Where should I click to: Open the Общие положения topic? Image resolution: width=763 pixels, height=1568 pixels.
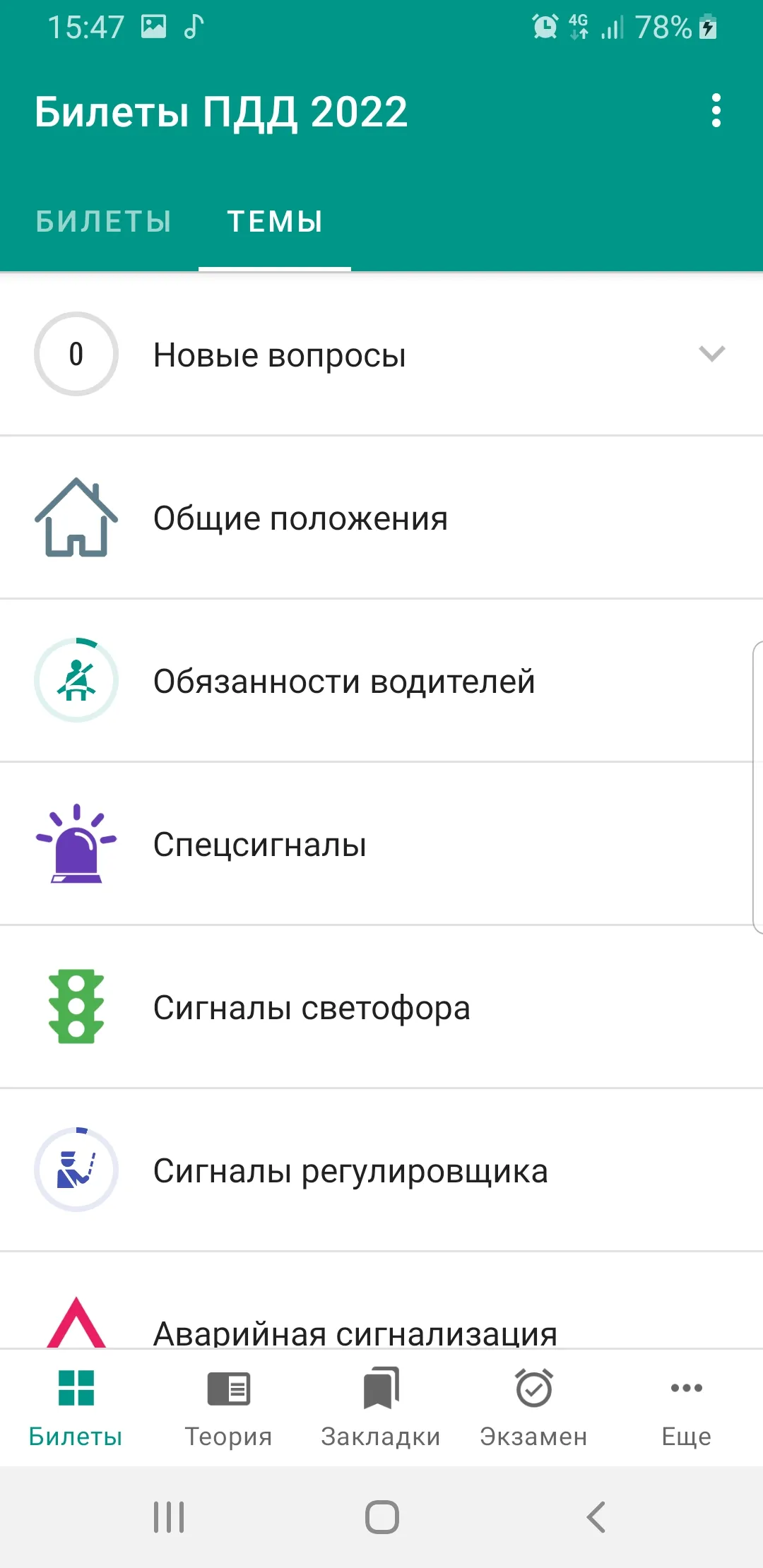pyautogui.click(x=381, y=518)
